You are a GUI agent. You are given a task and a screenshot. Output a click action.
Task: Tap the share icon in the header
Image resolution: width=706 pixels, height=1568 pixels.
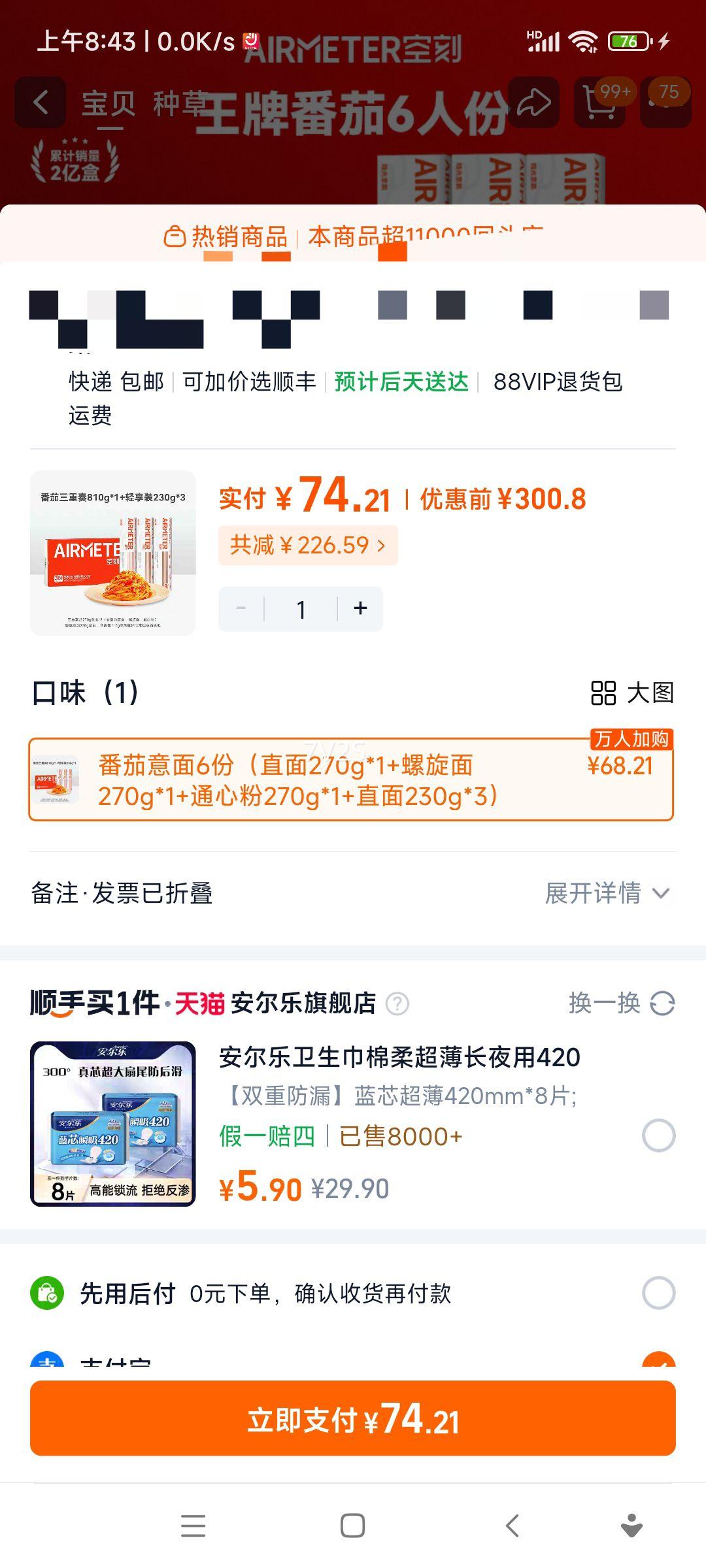point(535,101)
